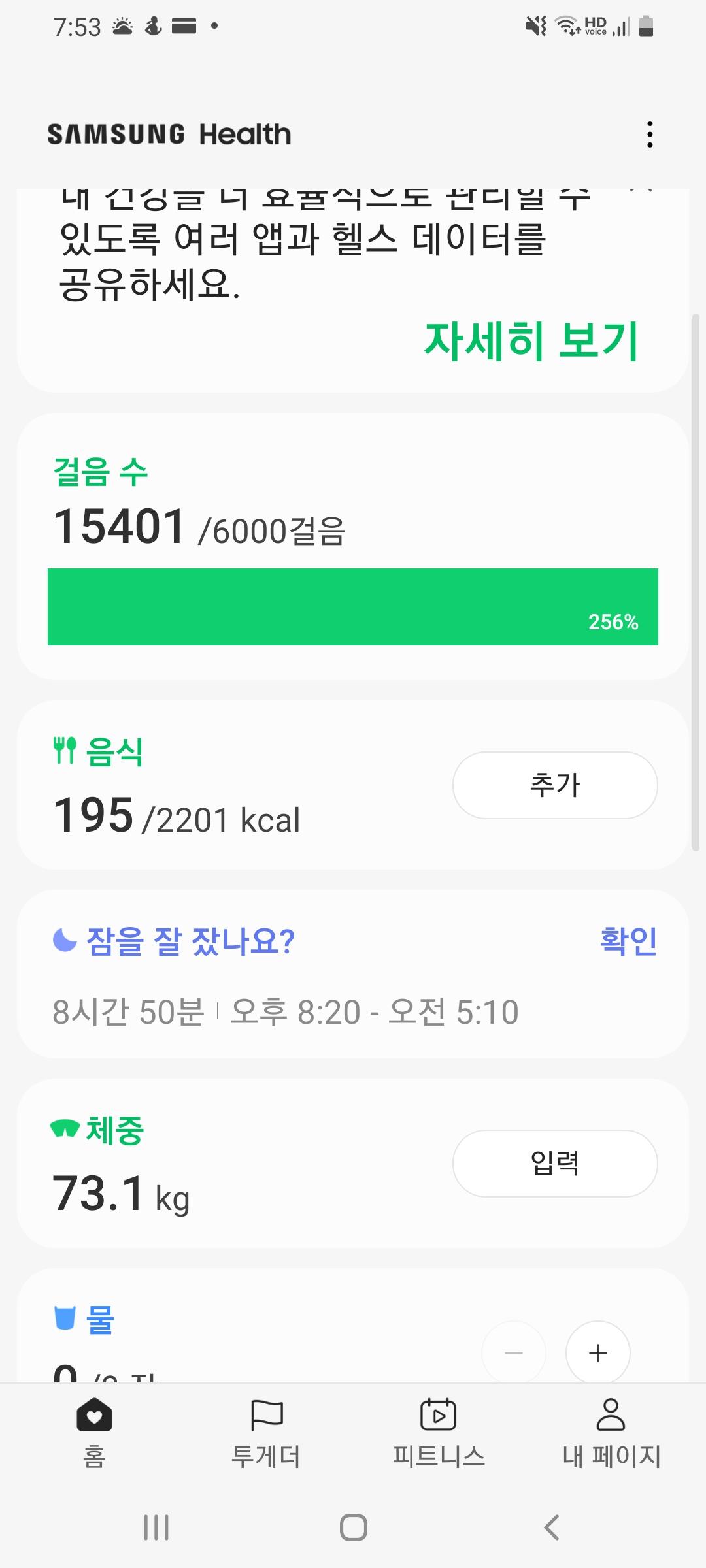Switch to the 피트니스 tab
This screenshot has width=706, height=1568.
439,1431
